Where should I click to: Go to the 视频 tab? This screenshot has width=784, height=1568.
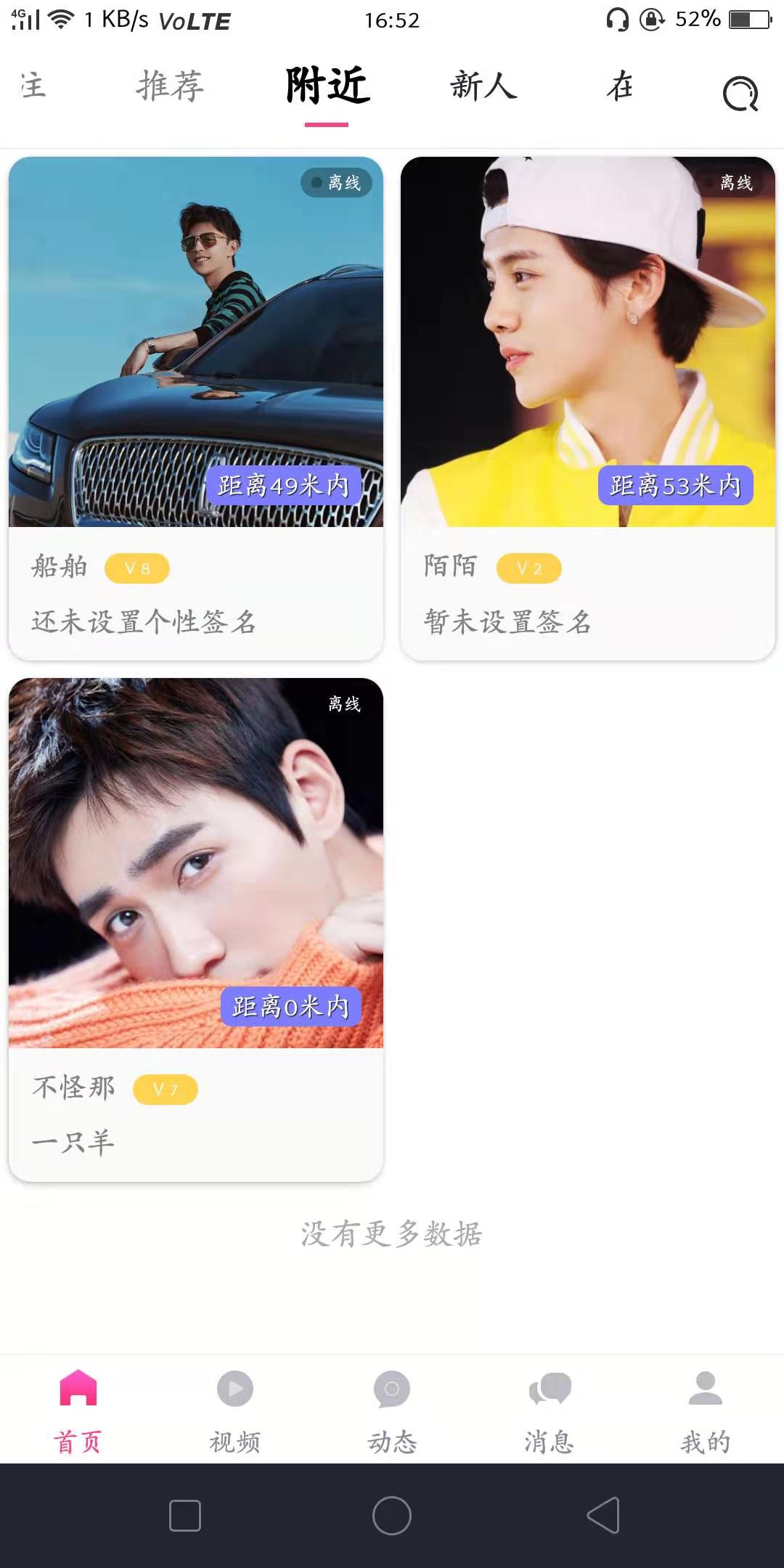point(235,1411)
